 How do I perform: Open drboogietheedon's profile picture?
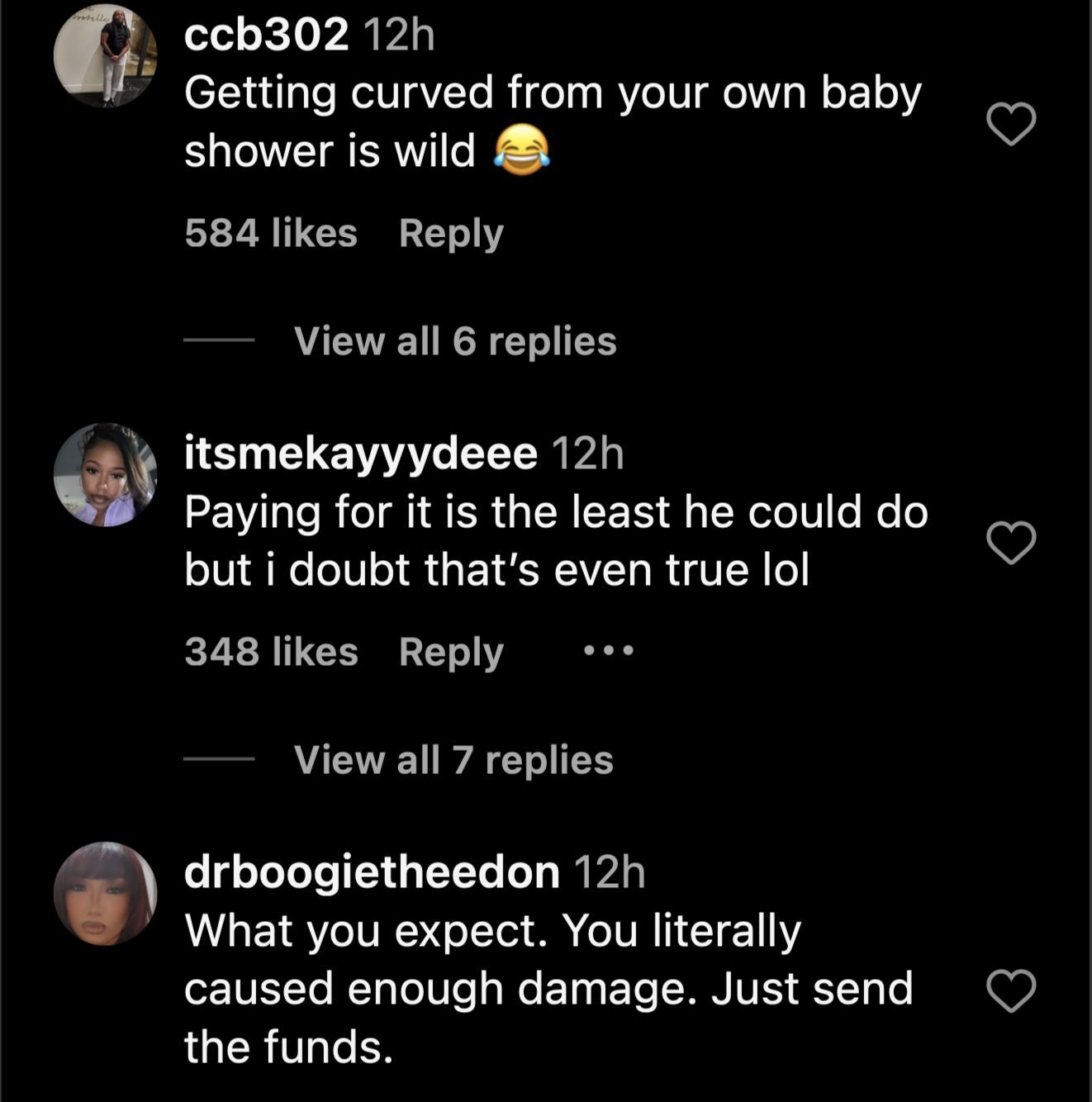click(x=105, y=894)
